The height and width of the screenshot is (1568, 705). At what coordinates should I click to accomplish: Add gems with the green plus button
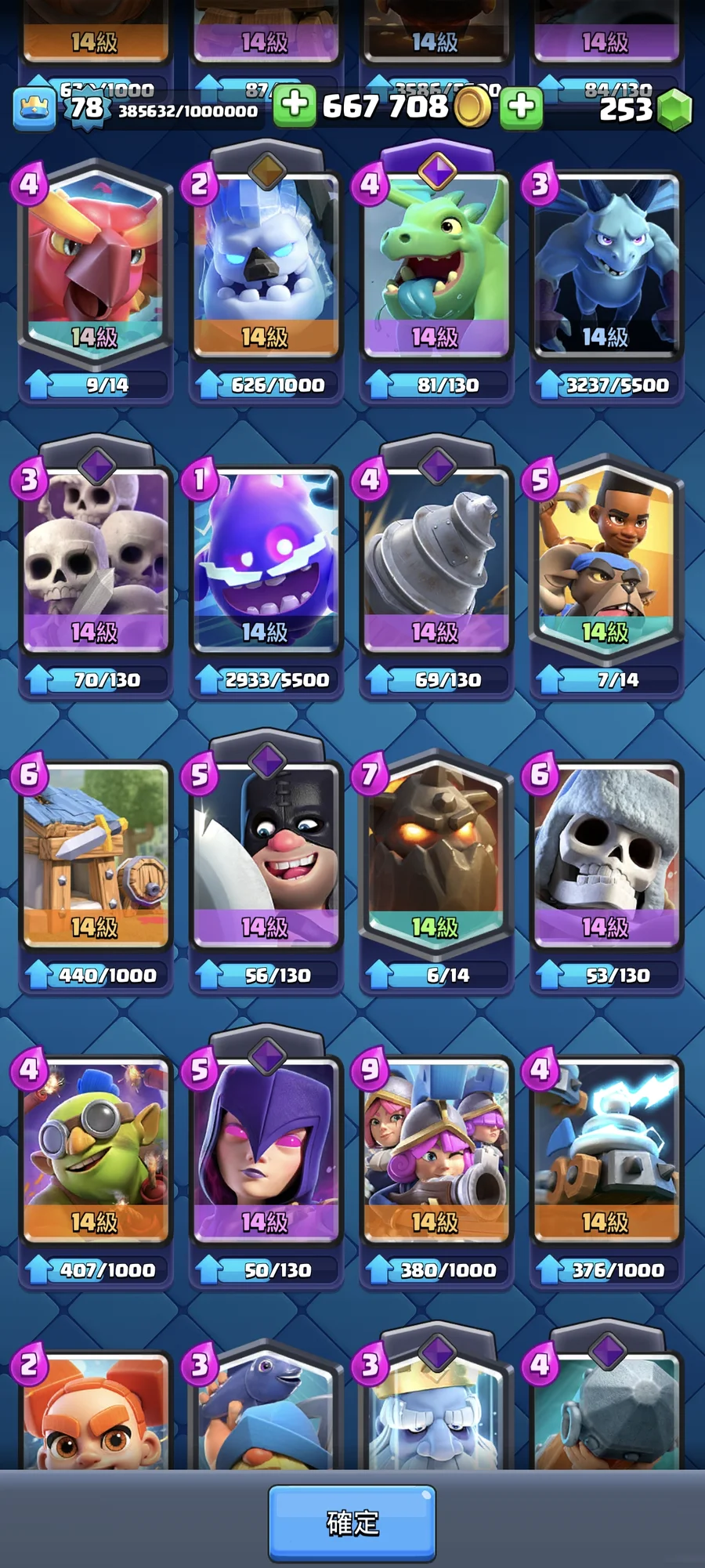pos(522,107)
